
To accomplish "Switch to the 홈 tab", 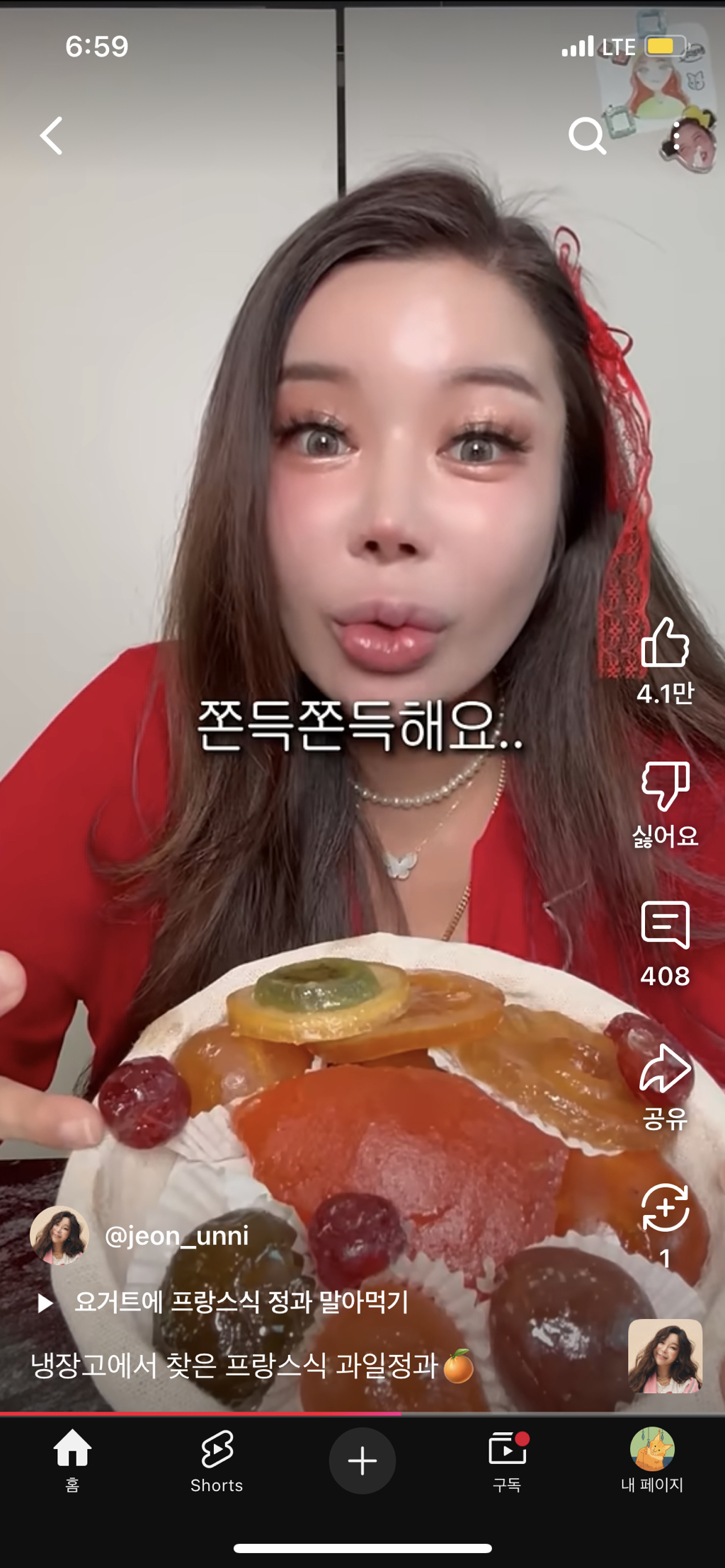I will coord(72,1460).
